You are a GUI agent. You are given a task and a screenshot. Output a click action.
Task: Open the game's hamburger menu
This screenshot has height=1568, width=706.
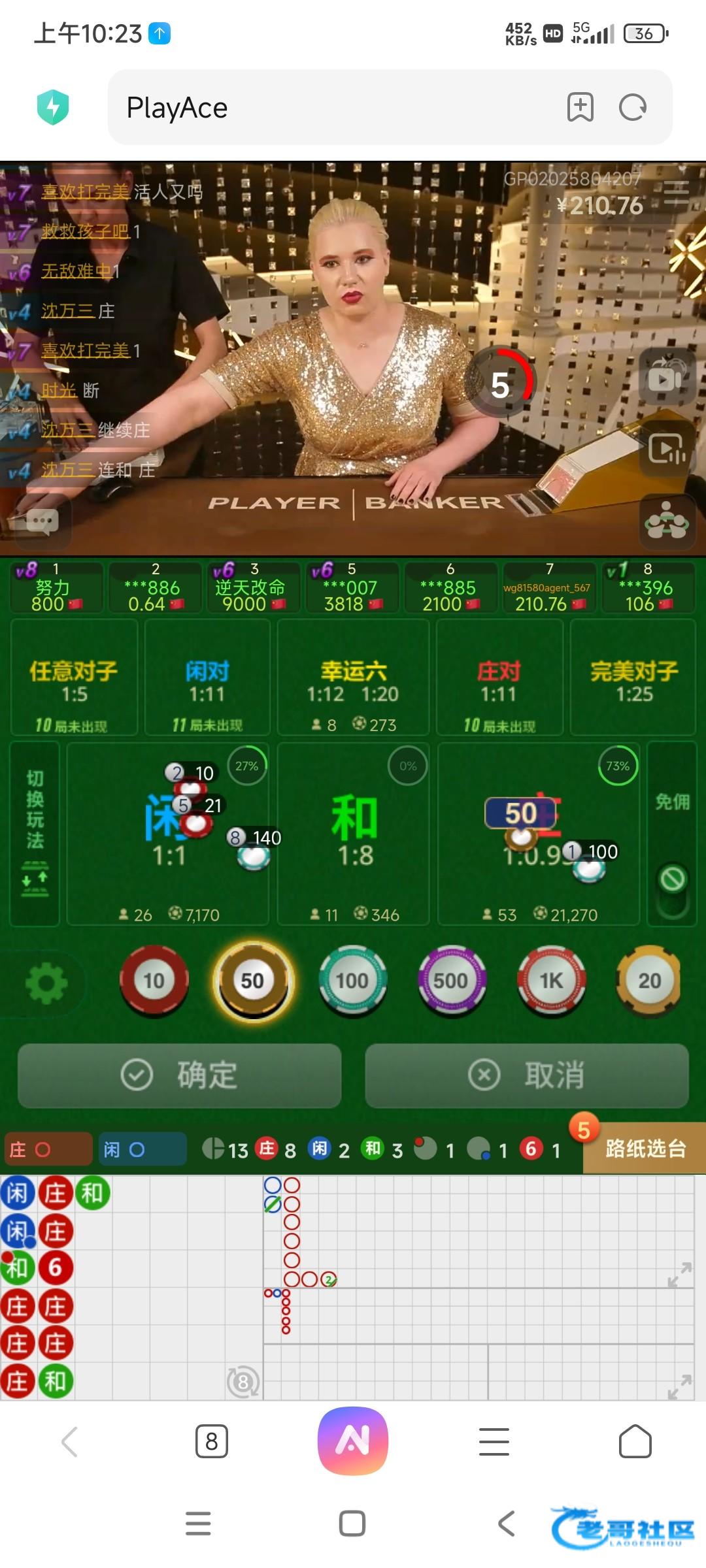click(x=676, y=192)
